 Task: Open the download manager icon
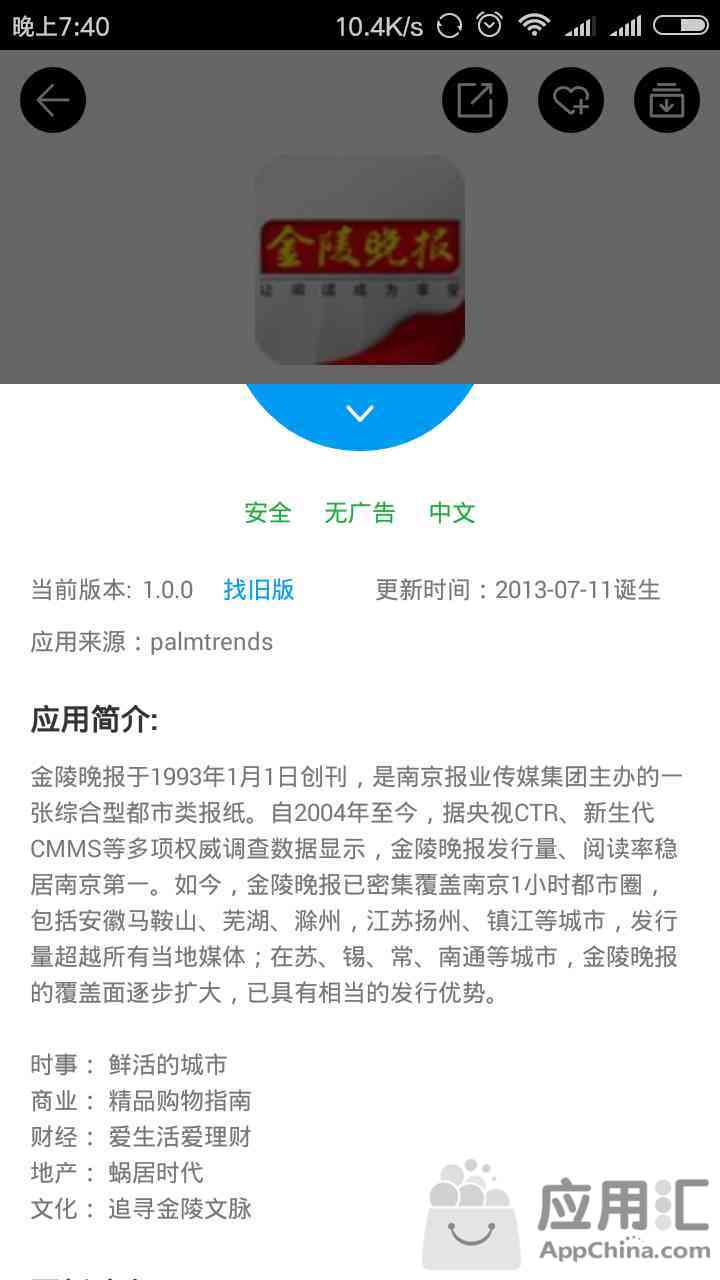(x=667, y=100)
